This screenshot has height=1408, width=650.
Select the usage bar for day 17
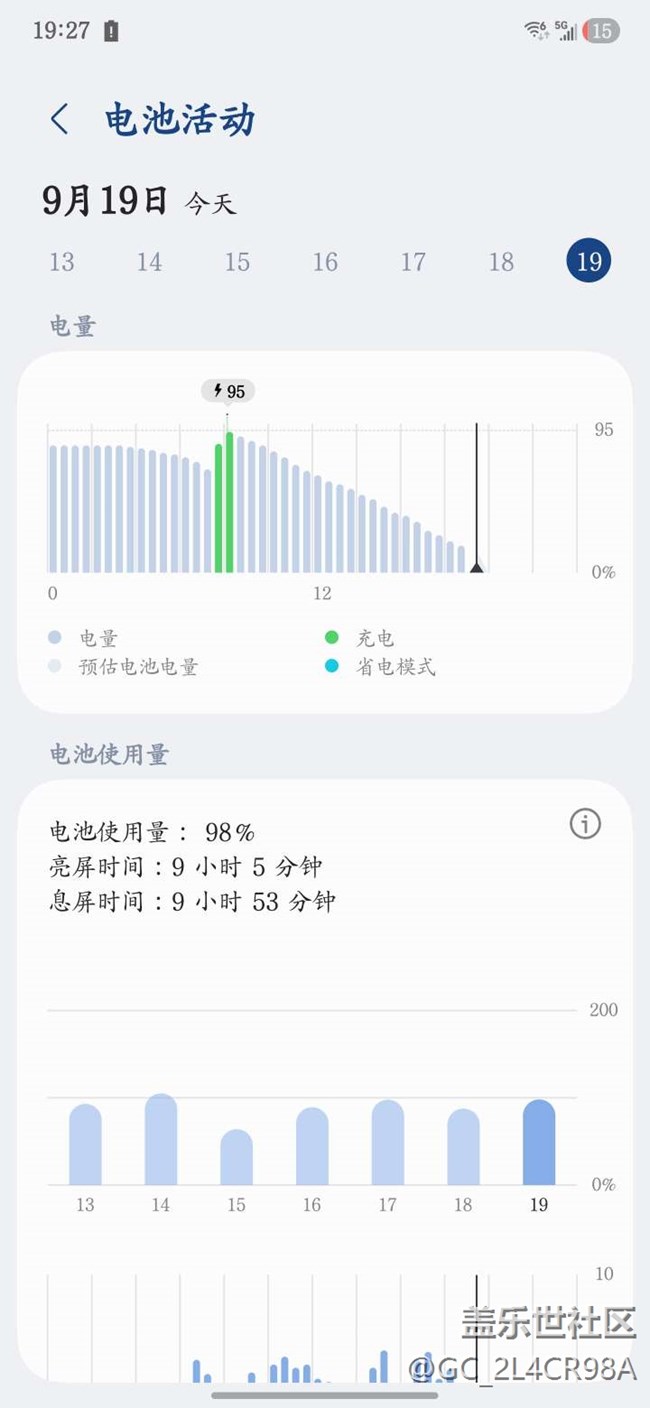coord(388,1143)
